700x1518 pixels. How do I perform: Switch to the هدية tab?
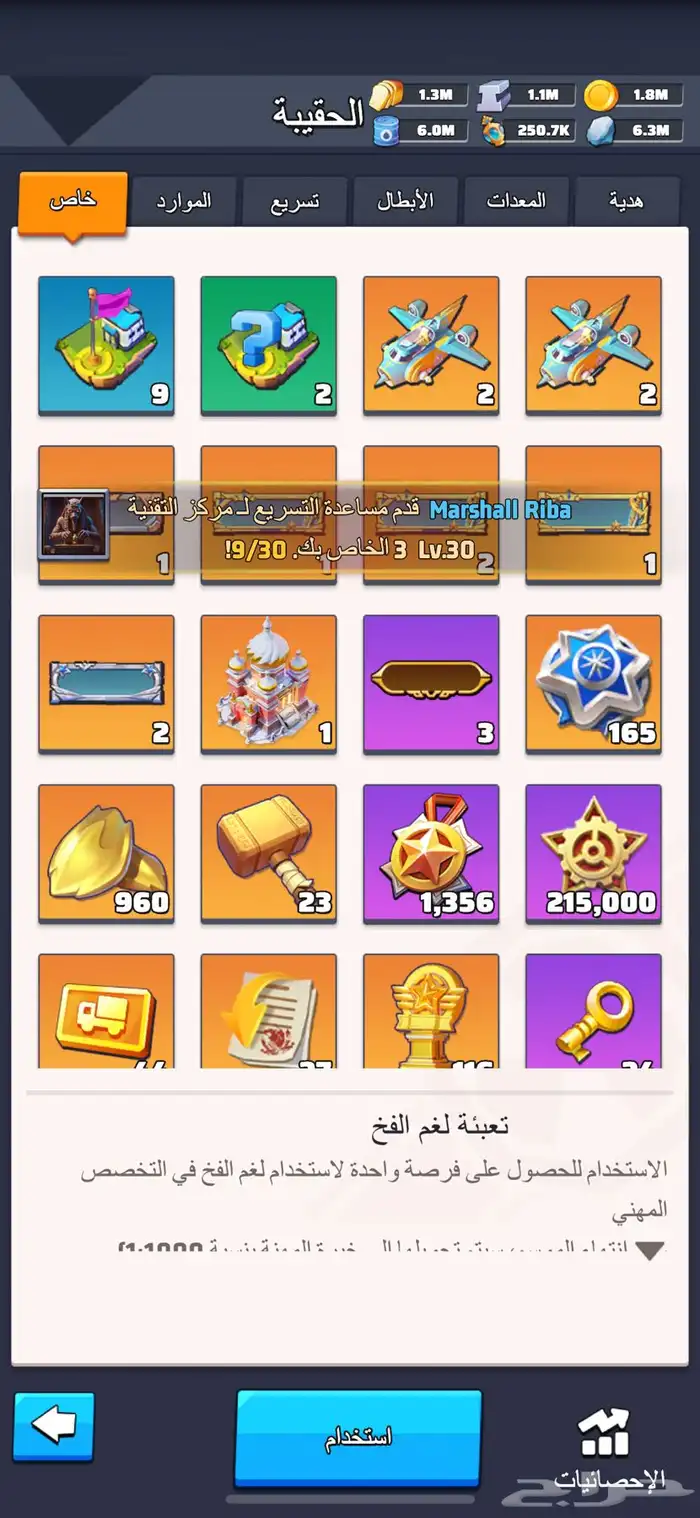(626, 201)
